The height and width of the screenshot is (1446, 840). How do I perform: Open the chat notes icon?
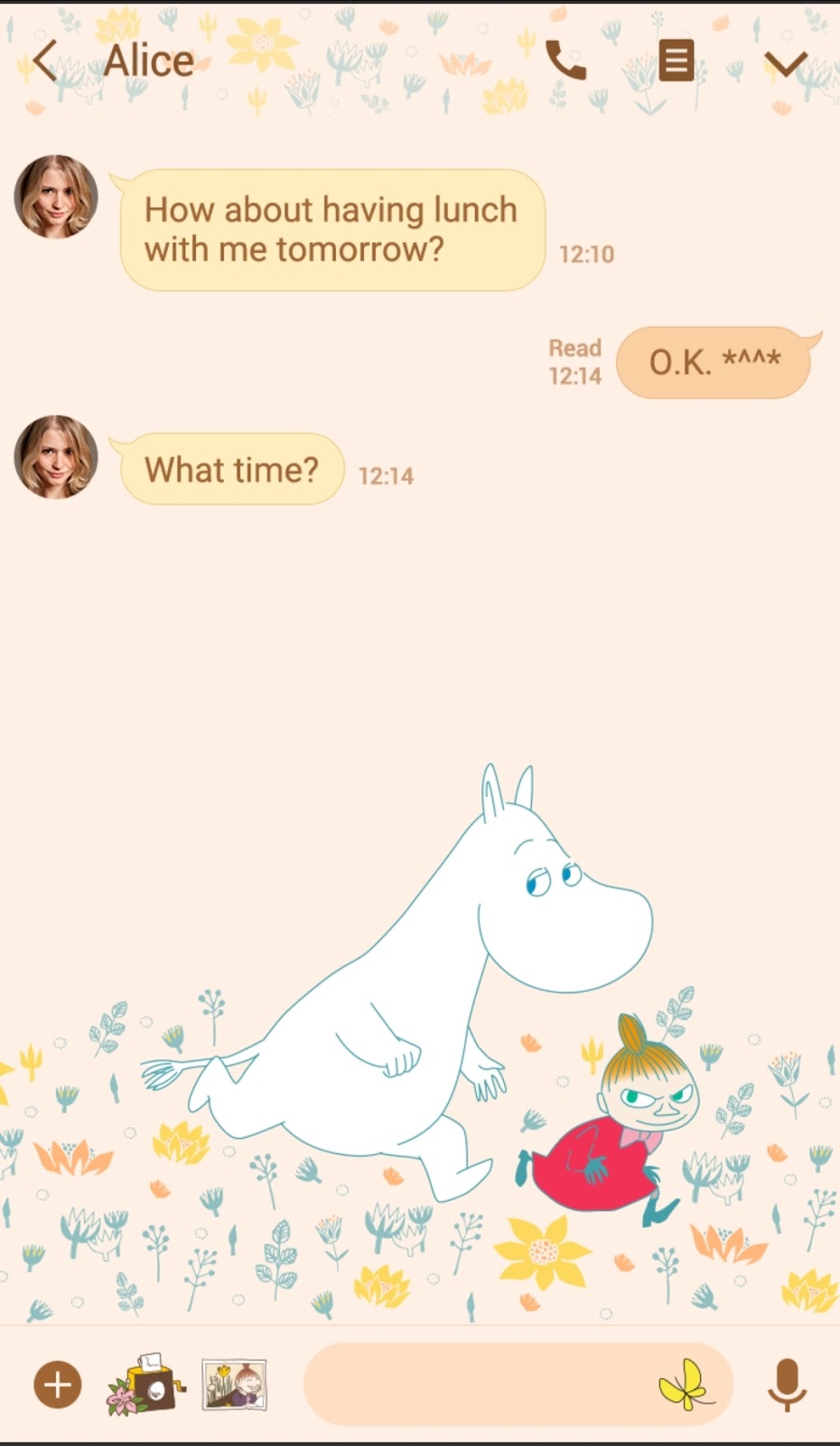676,61
